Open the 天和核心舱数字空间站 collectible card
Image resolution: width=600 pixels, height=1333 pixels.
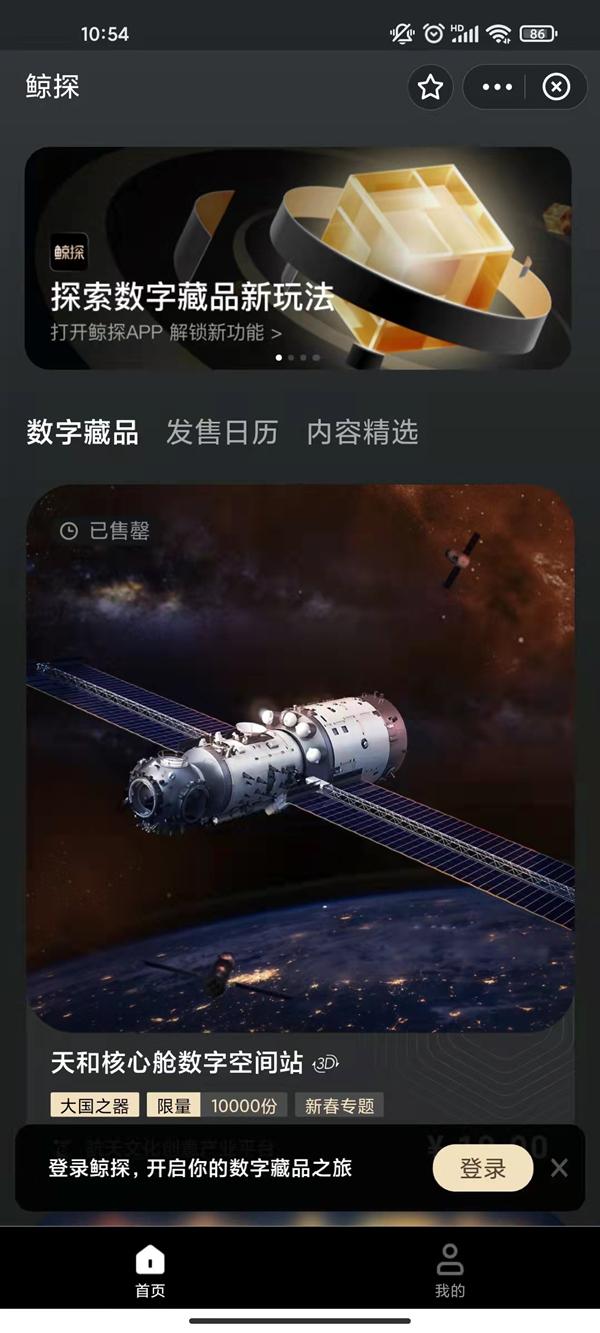click(x=300, y=760)
